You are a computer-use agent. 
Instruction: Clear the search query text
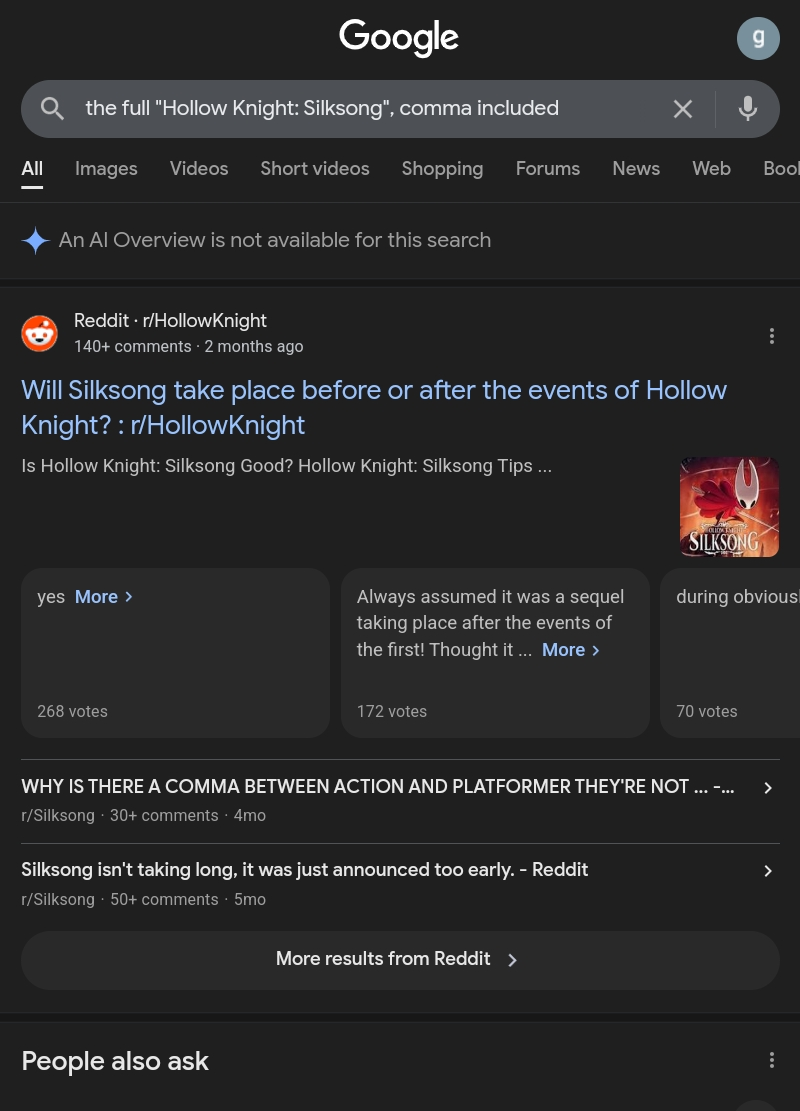(x=683, y=109)
